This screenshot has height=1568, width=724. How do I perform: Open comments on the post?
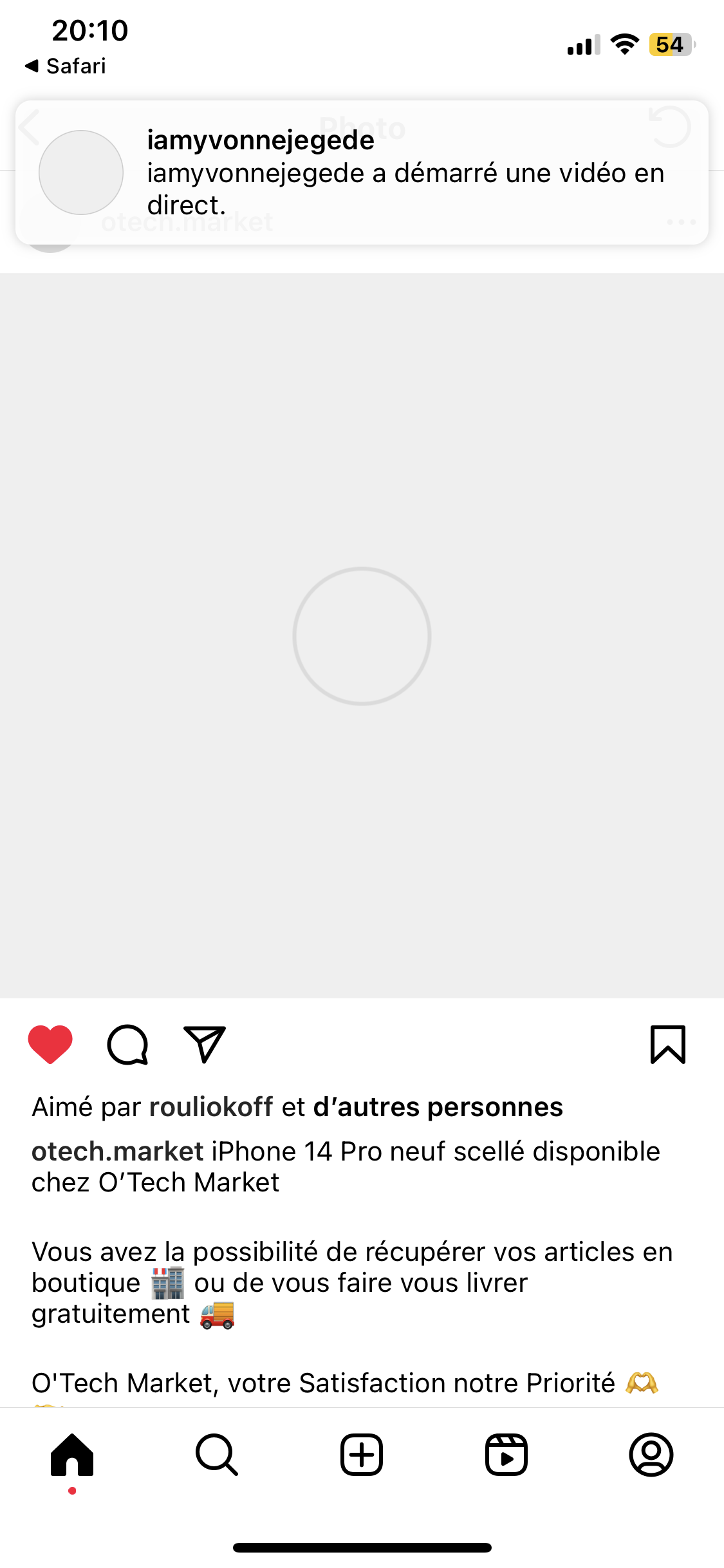click(127, 1044)
